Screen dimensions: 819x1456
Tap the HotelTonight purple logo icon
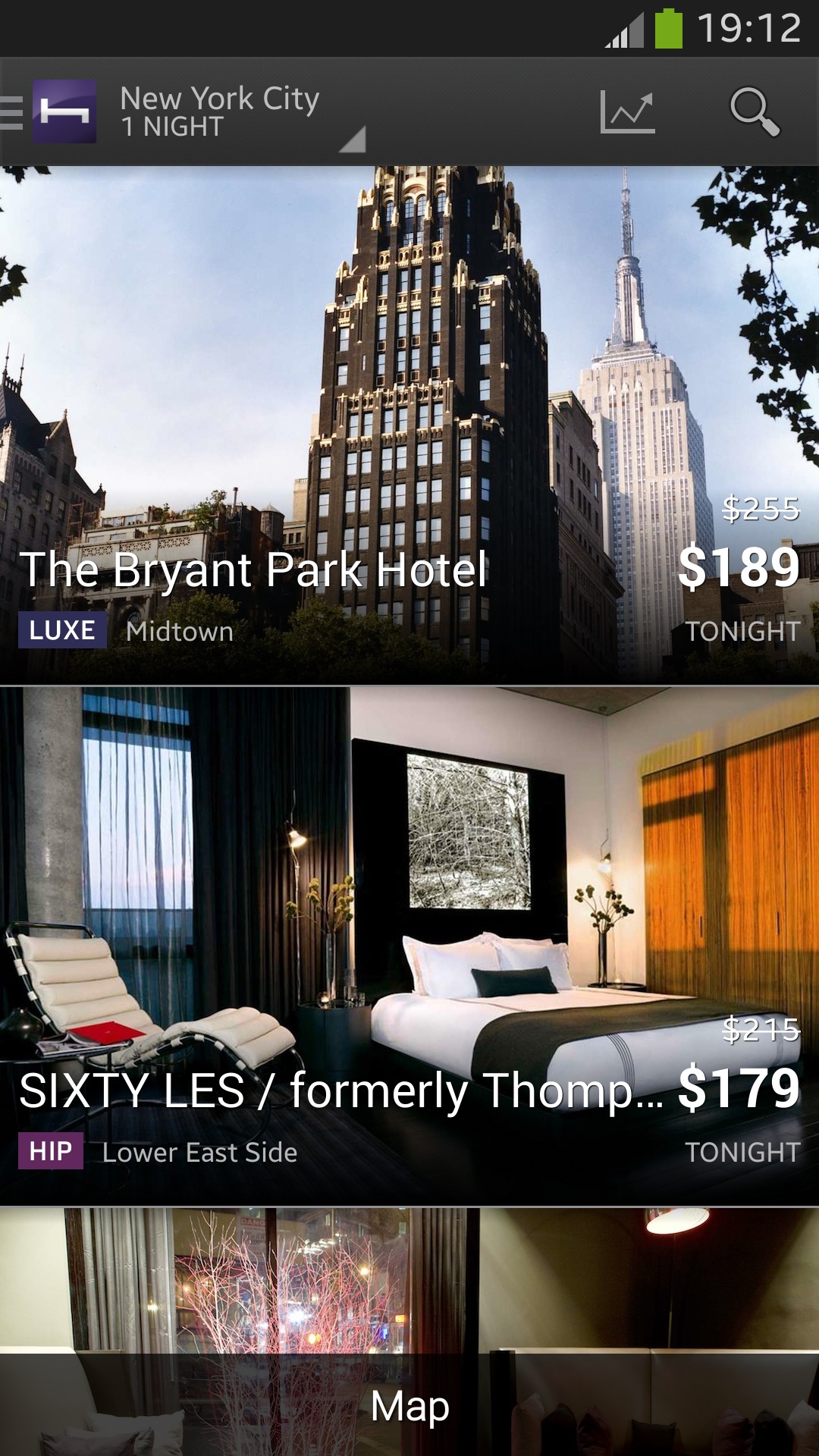coord(64,112)
